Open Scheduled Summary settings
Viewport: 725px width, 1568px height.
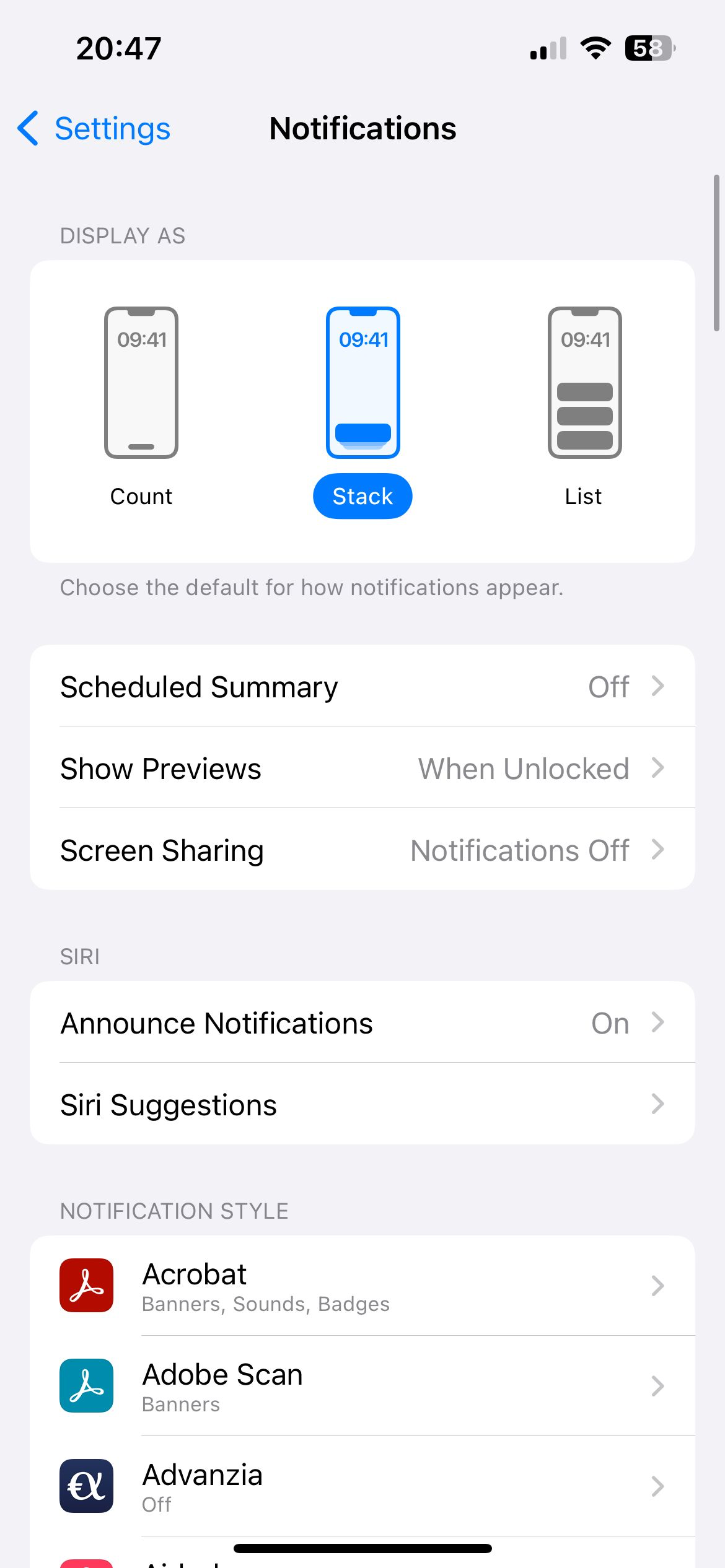click(362, 686)
